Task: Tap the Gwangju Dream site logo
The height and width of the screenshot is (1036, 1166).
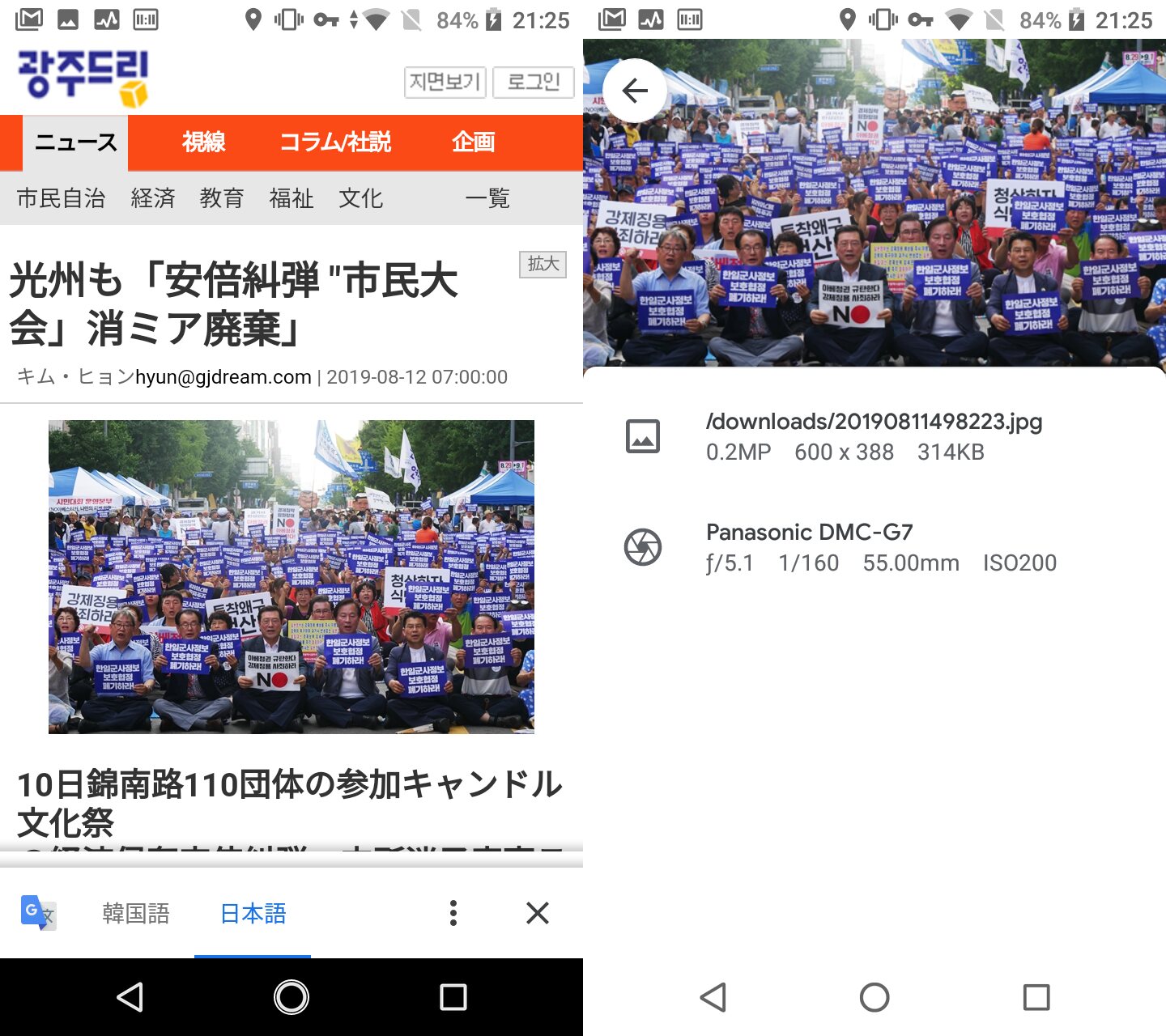Action: (83, 79)
